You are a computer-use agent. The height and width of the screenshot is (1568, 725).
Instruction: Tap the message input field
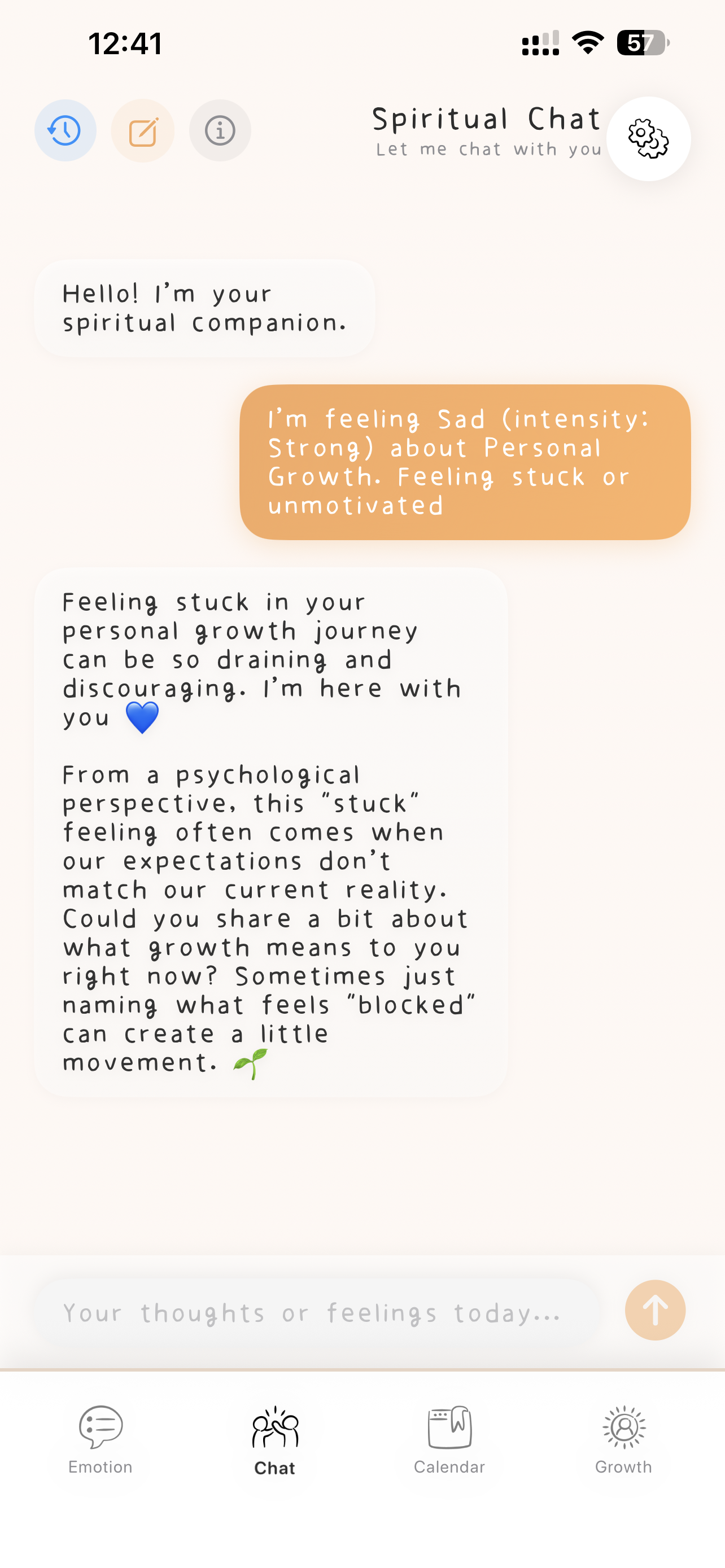[317, 1312]
